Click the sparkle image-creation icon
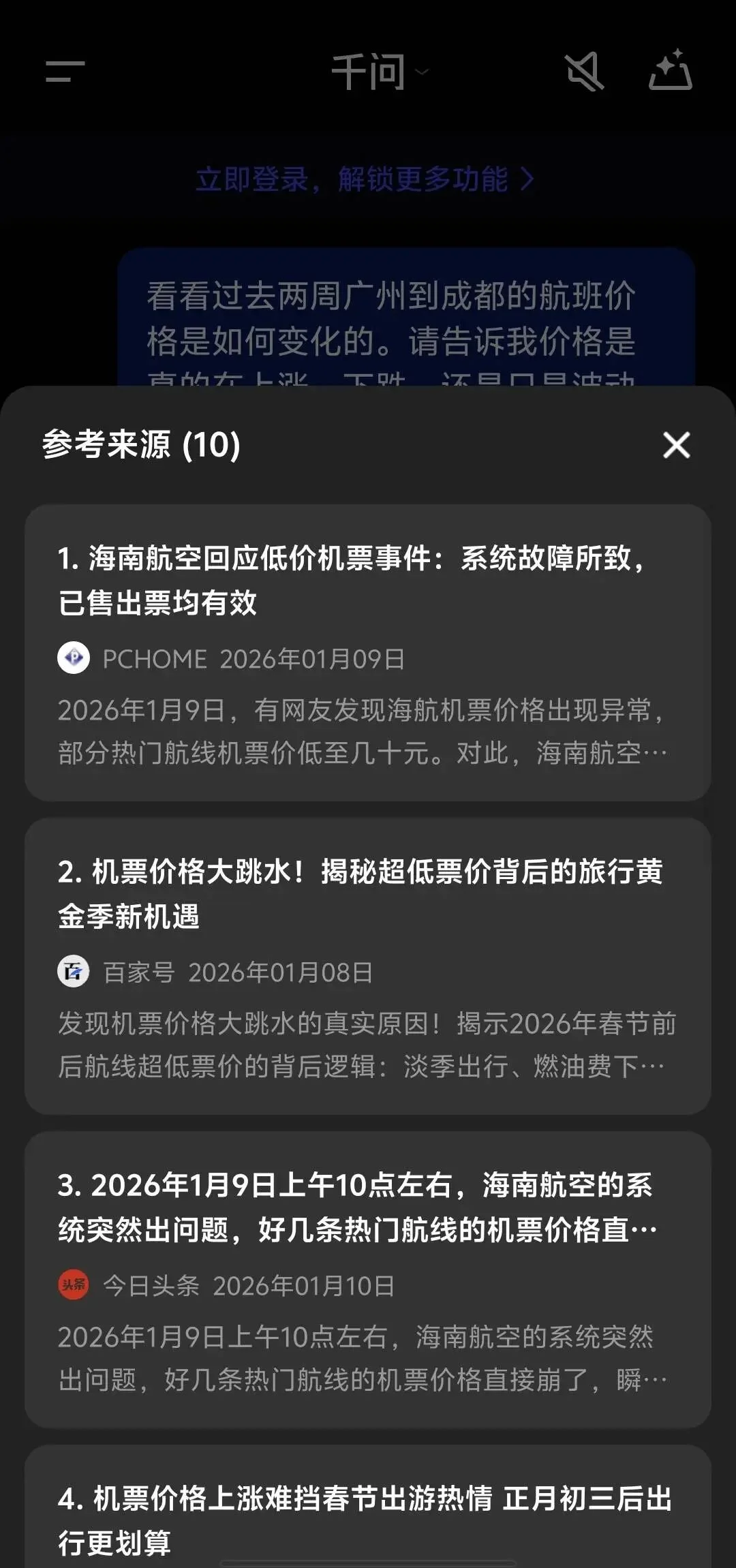The width and height of the screenshot is (736, 1568). click(671, 72)
